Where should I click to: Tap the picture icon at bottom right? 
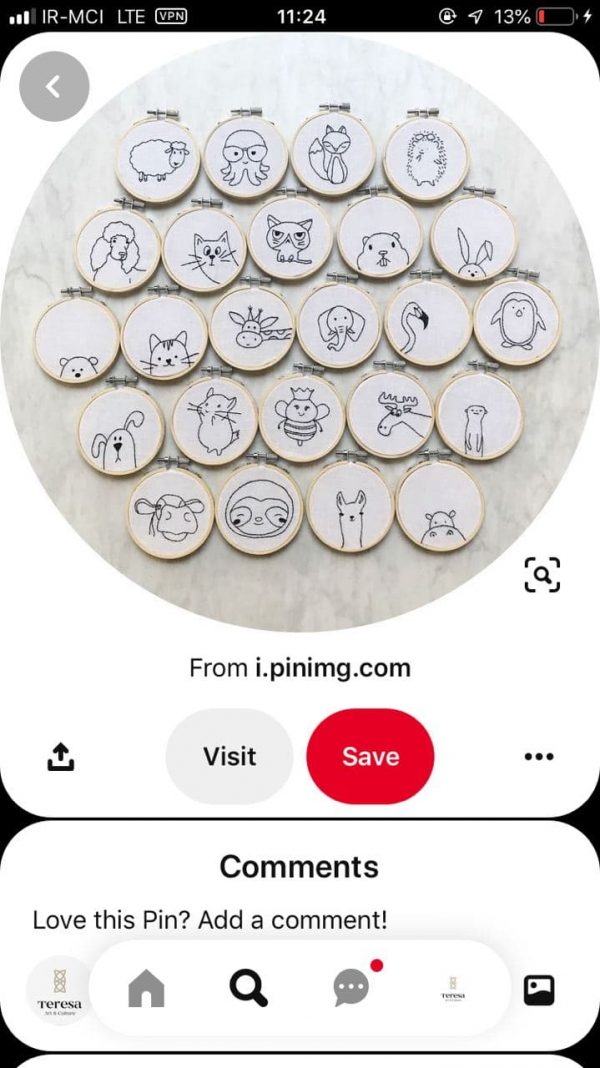click(539, 990)
